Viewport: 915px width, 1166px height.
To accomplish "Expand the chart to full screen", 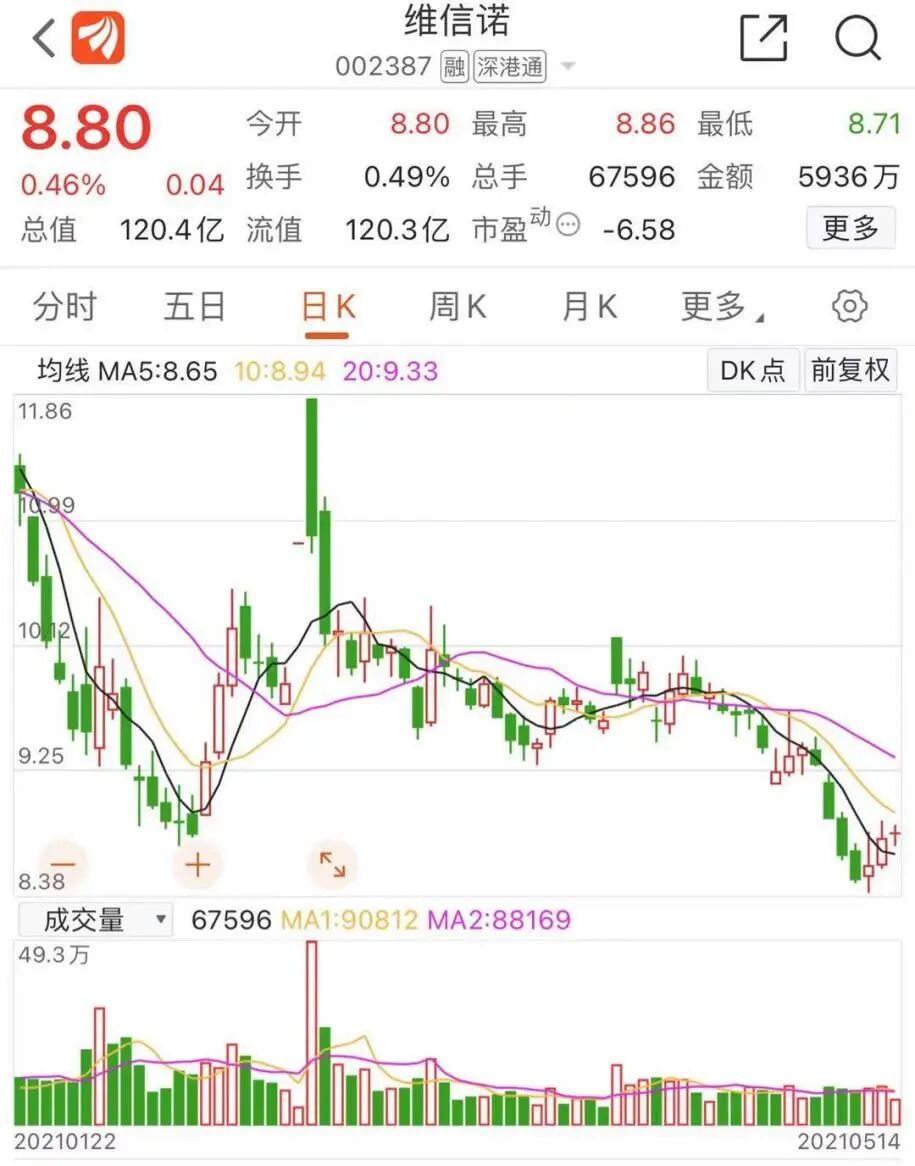I will click(332, 864).
